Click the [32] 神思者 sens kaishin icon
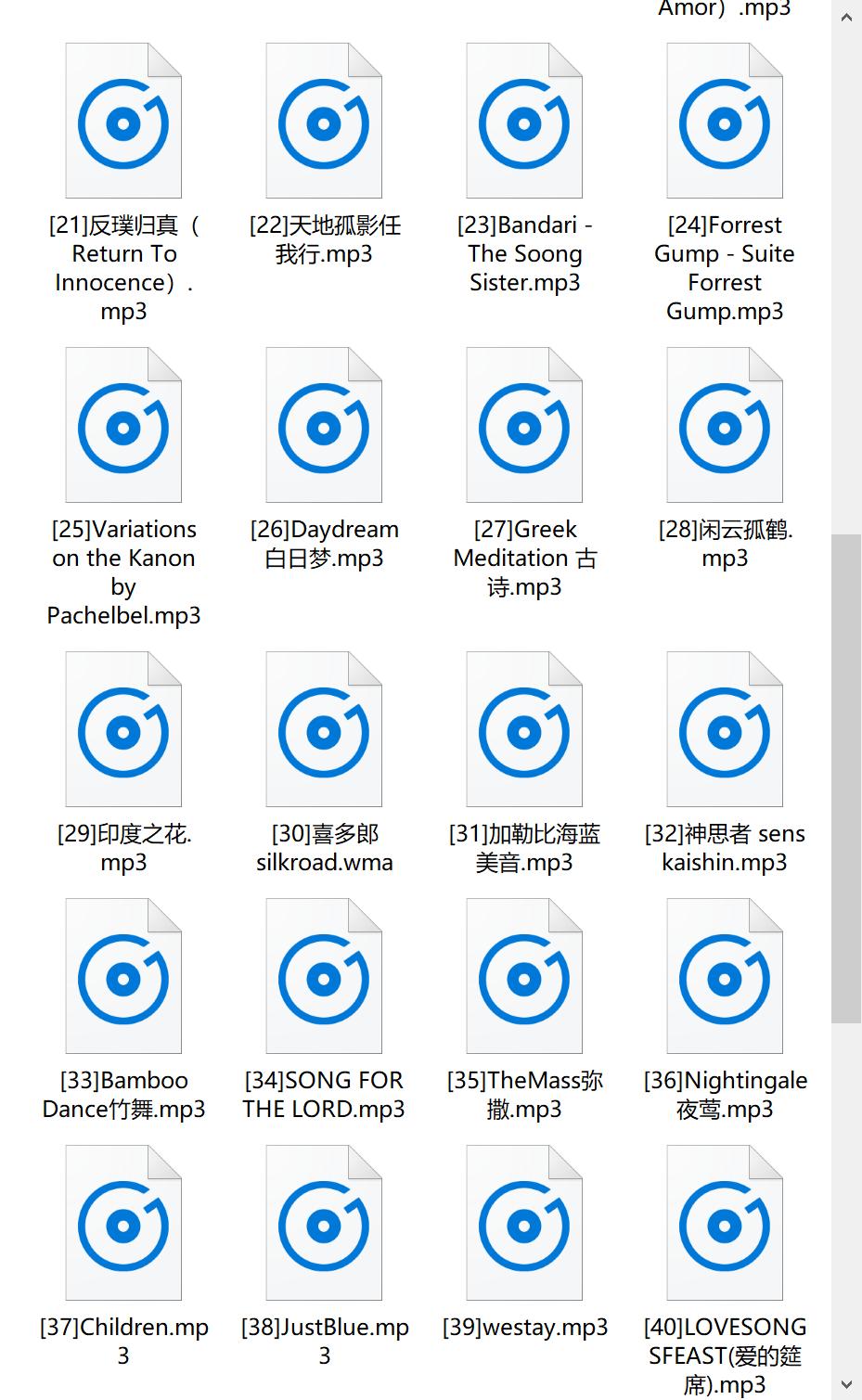 (725, 730)
